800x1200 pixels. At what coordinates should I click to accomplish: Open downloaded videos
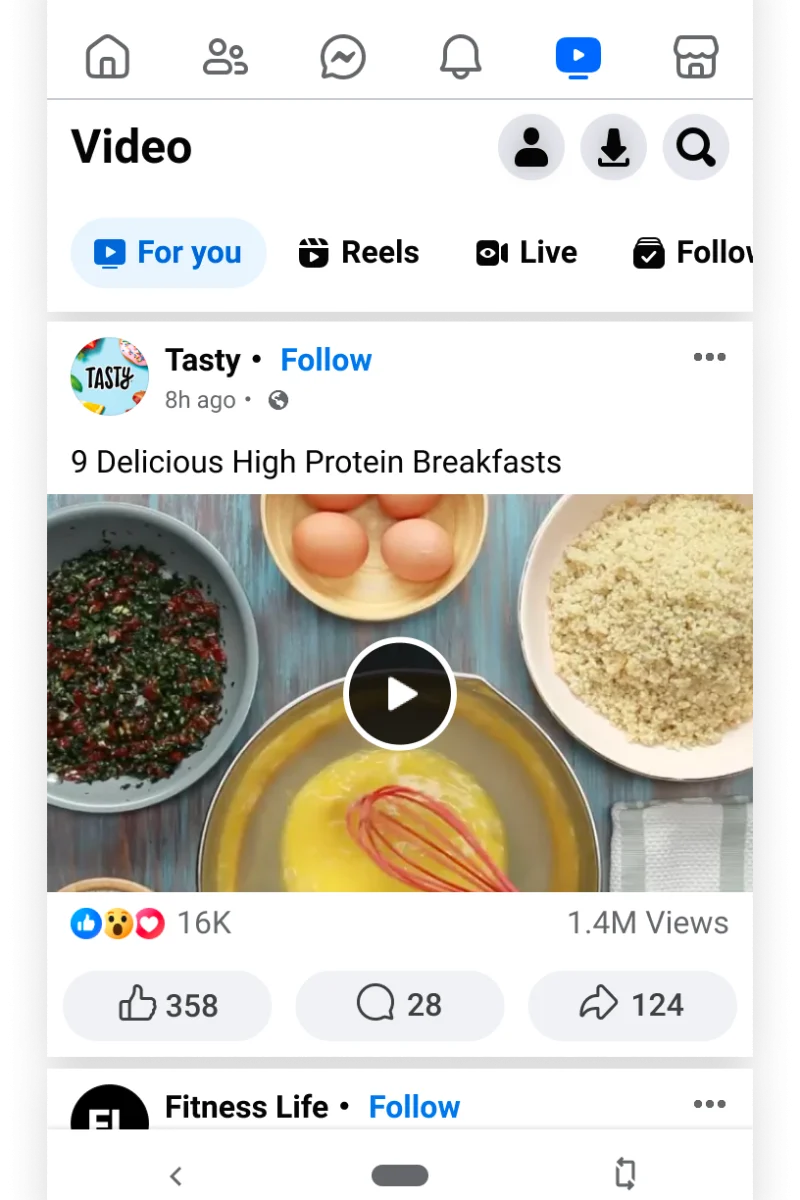point(613,148)
